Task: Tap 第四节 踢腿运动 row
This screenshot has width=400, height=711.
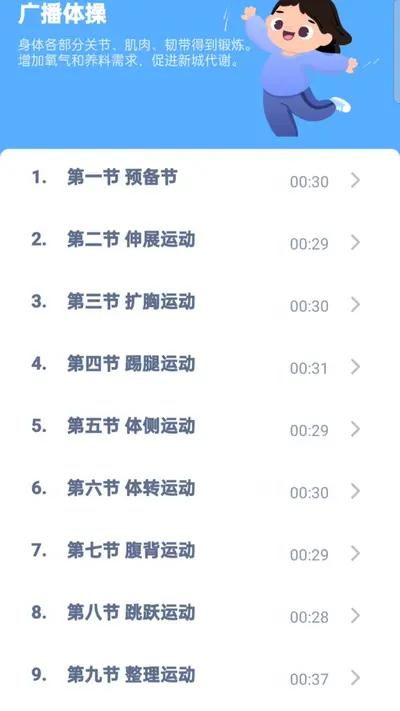Action: [x=200, y=365]
